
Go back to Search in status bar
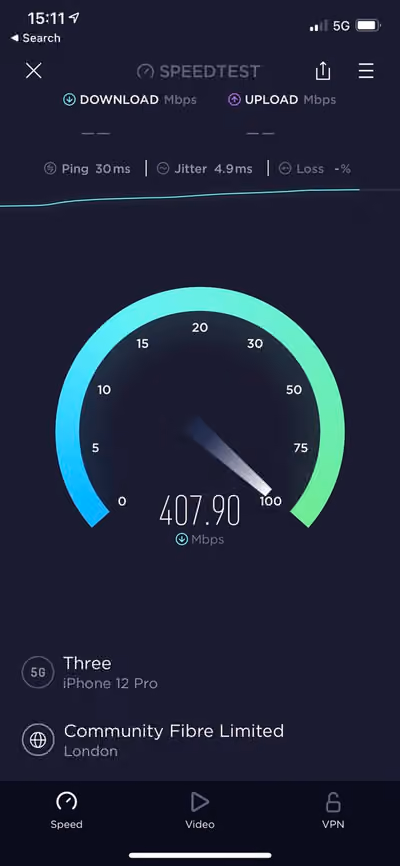click(35, 38)
